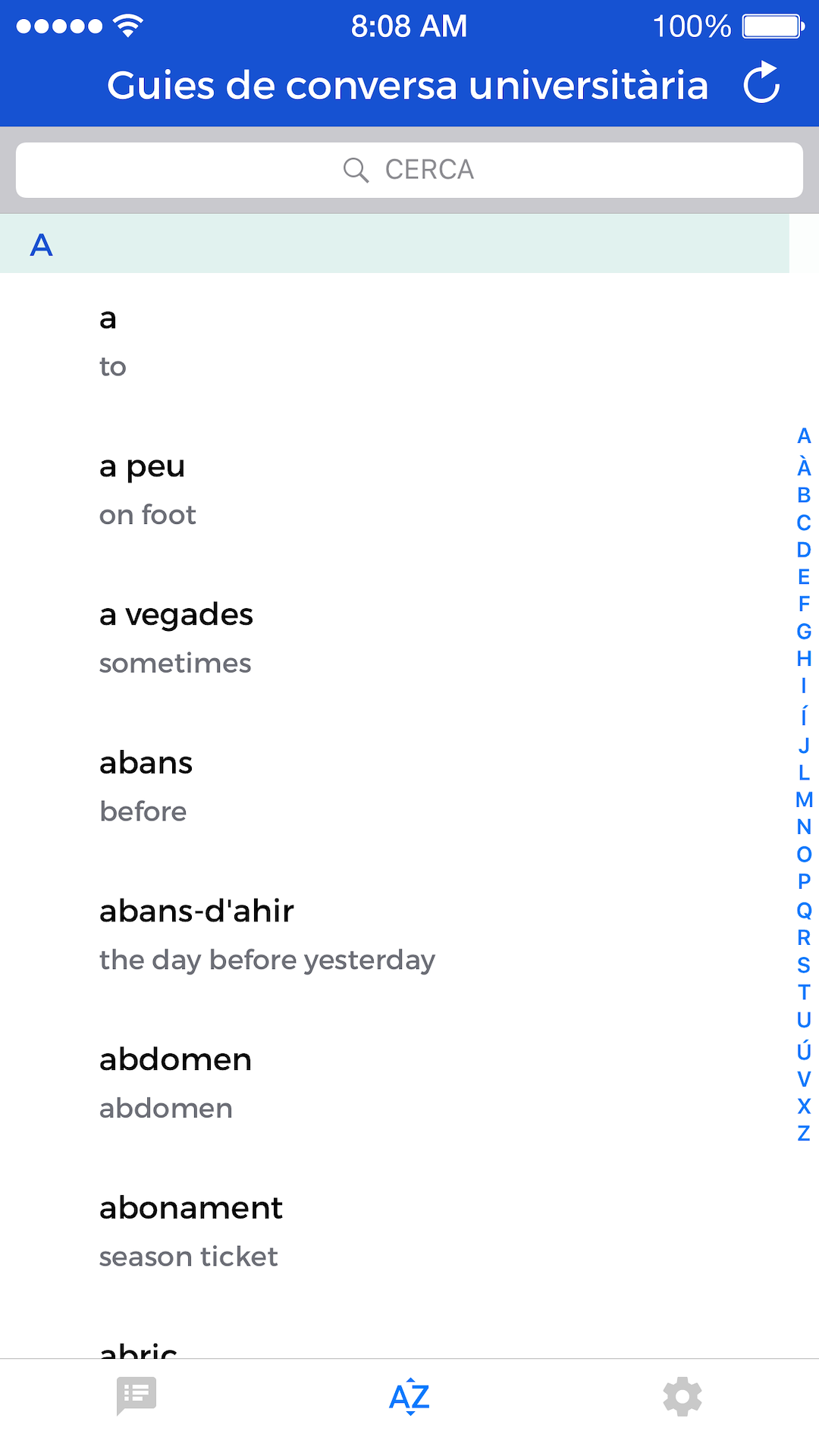Jump to letter Z in the index
This screenshot has width=819, height=1456.
pos(804,1134)
